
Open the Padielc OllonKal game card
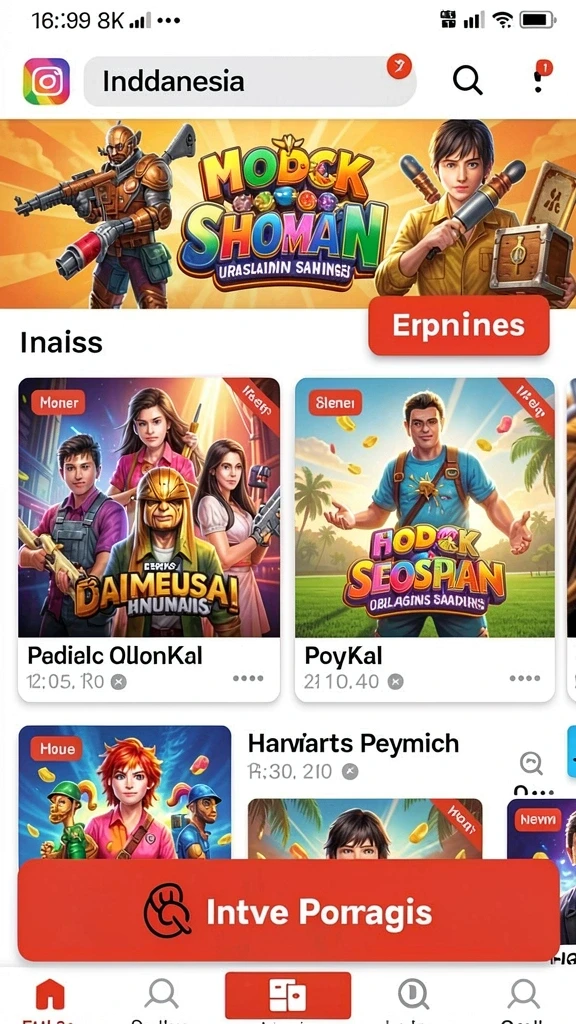[x=149, y=539]
